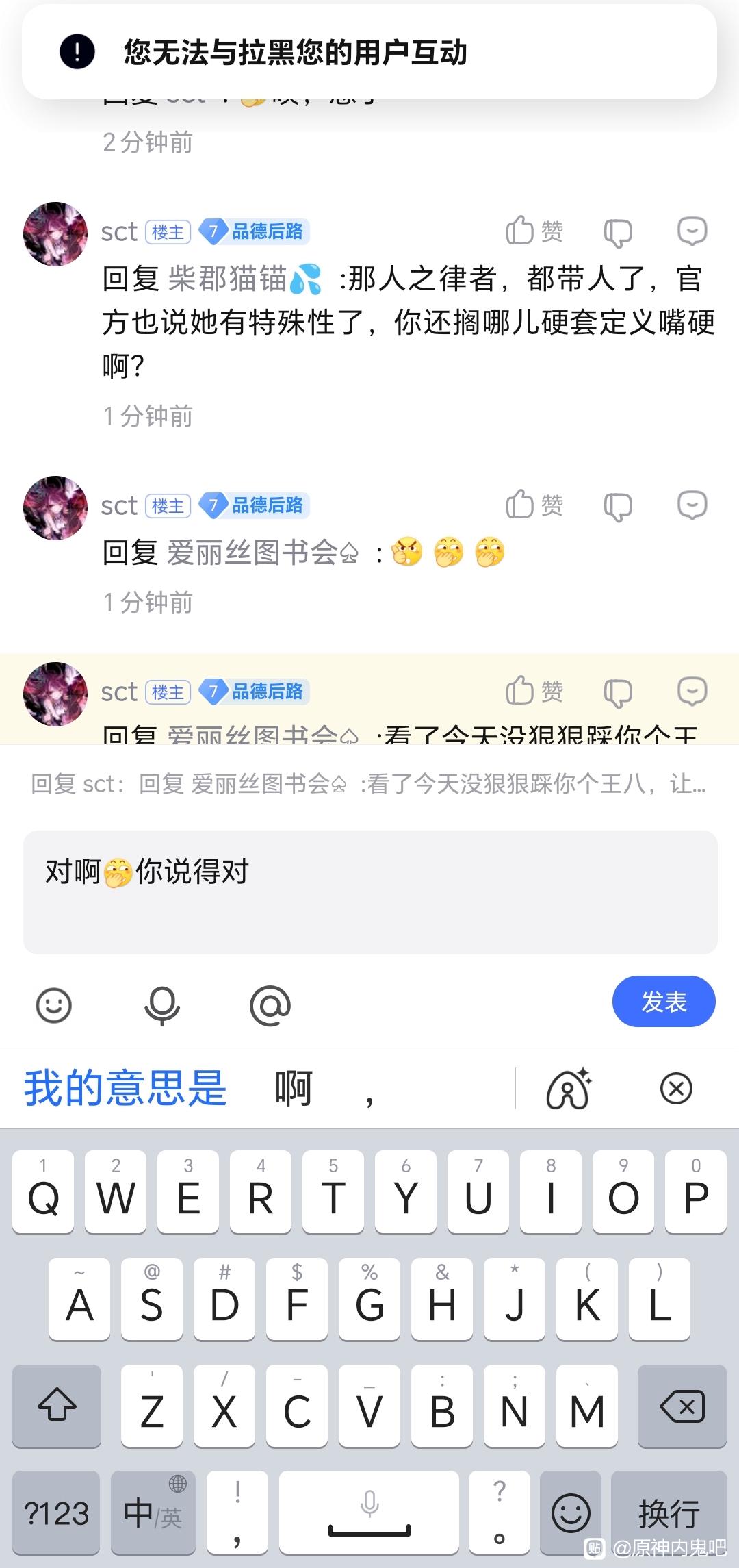Like the highlighted sct reply to 爱丽丝图书会
The image size is (739, 1568).
coord(534,691)
